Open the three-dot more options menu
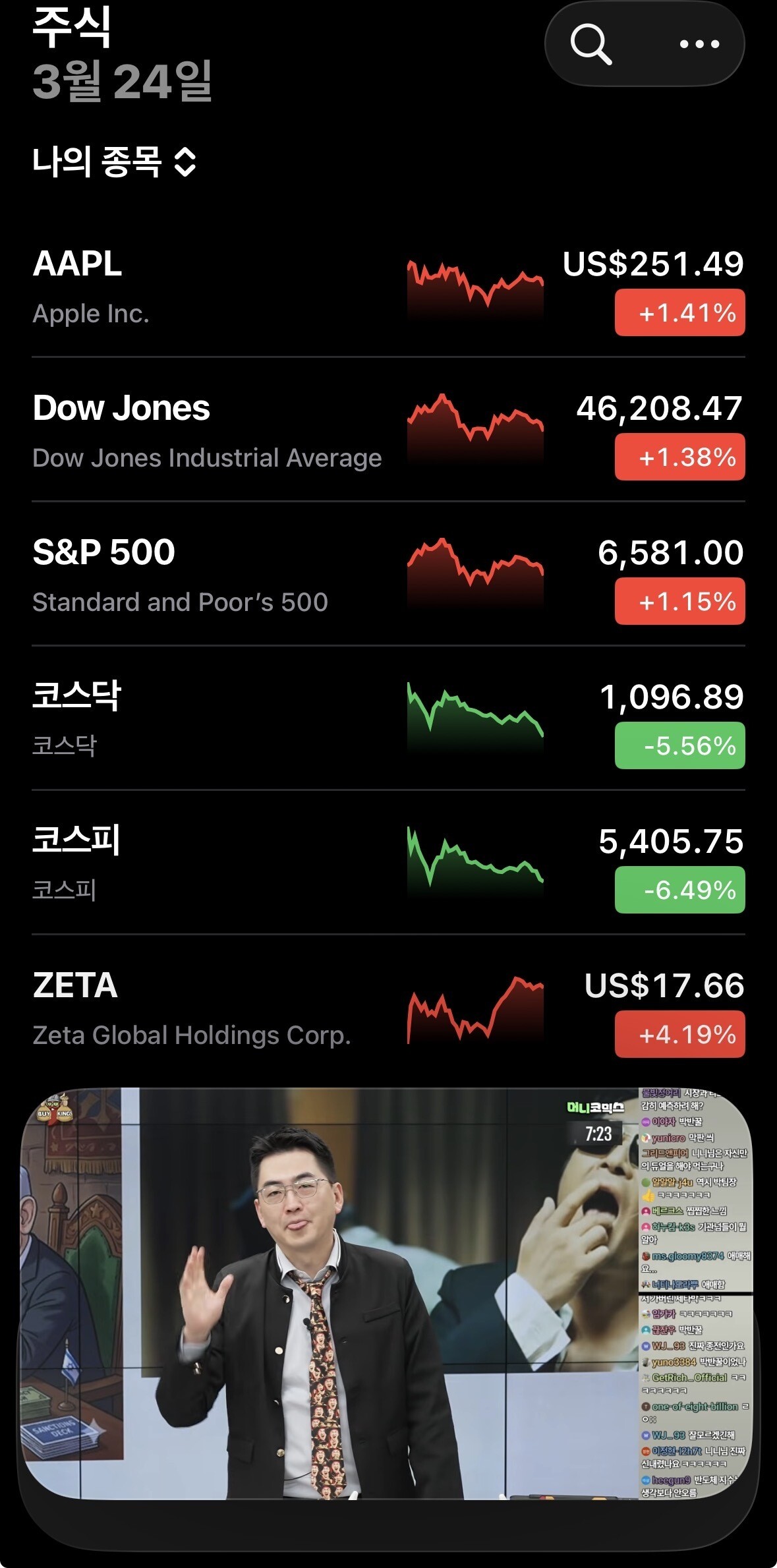The width and height of the screenshot is (777, 1568). point(699,44)
